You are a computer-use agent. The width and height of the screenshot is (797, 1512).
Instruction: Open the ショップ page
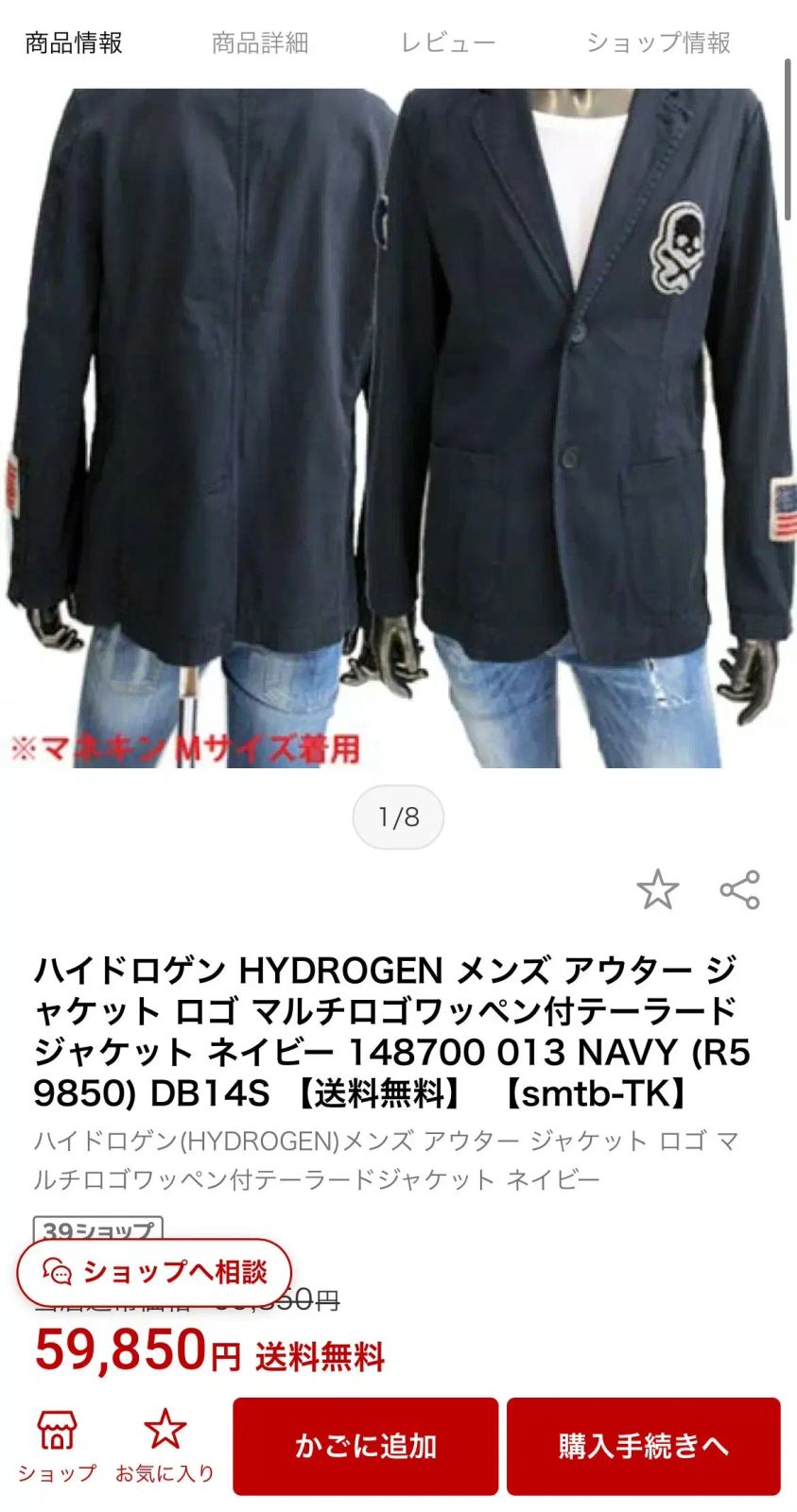click(x=57, y=1446)
